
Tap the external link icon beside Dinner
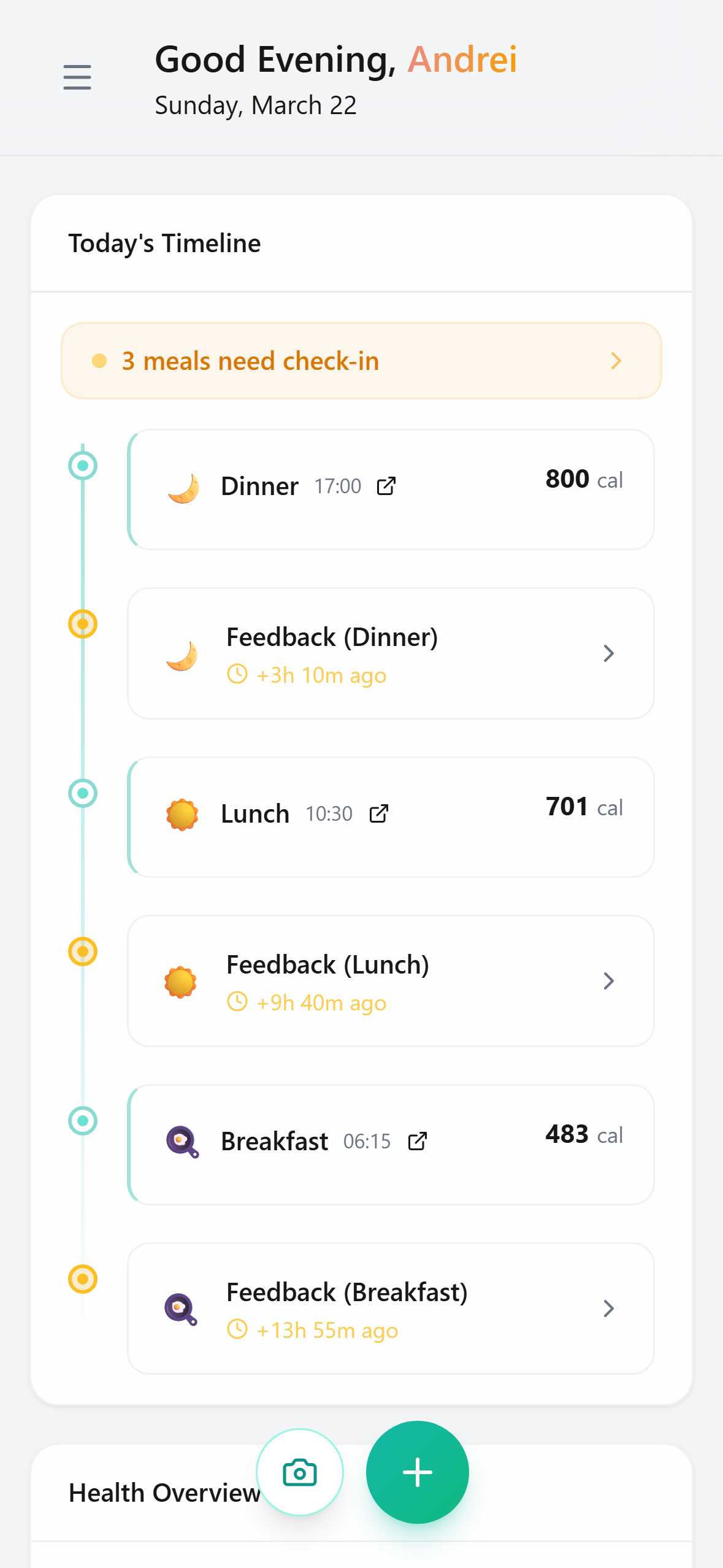[386, 486]
